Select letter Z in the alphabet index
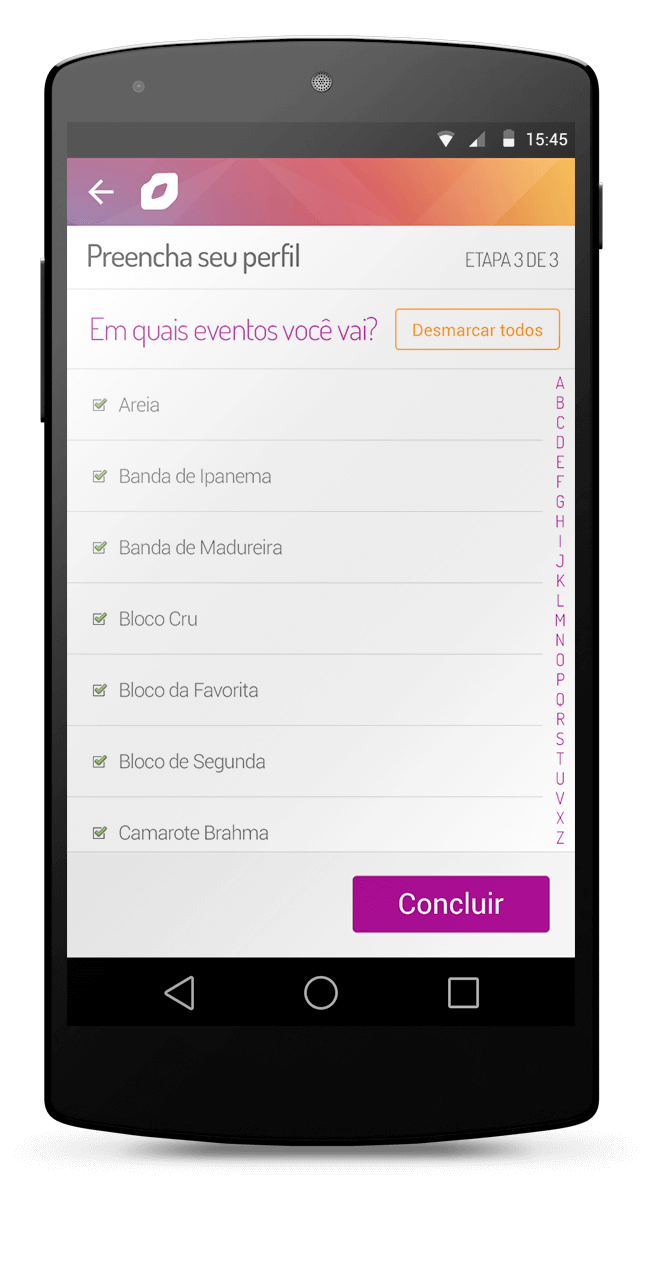 560,838
